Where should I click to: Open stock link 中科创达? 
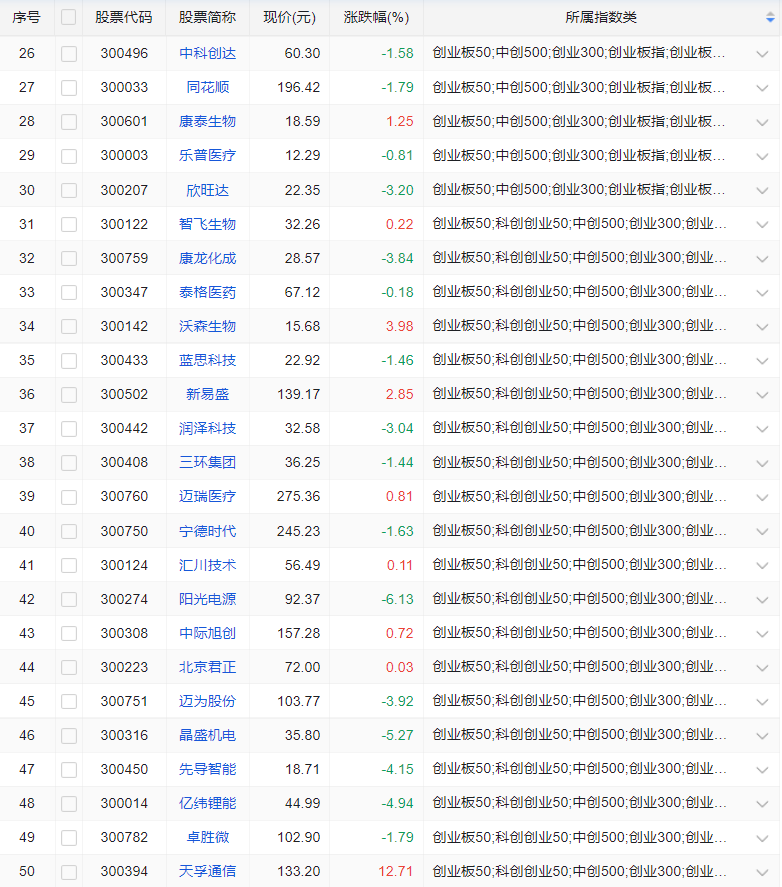point(207,53)
